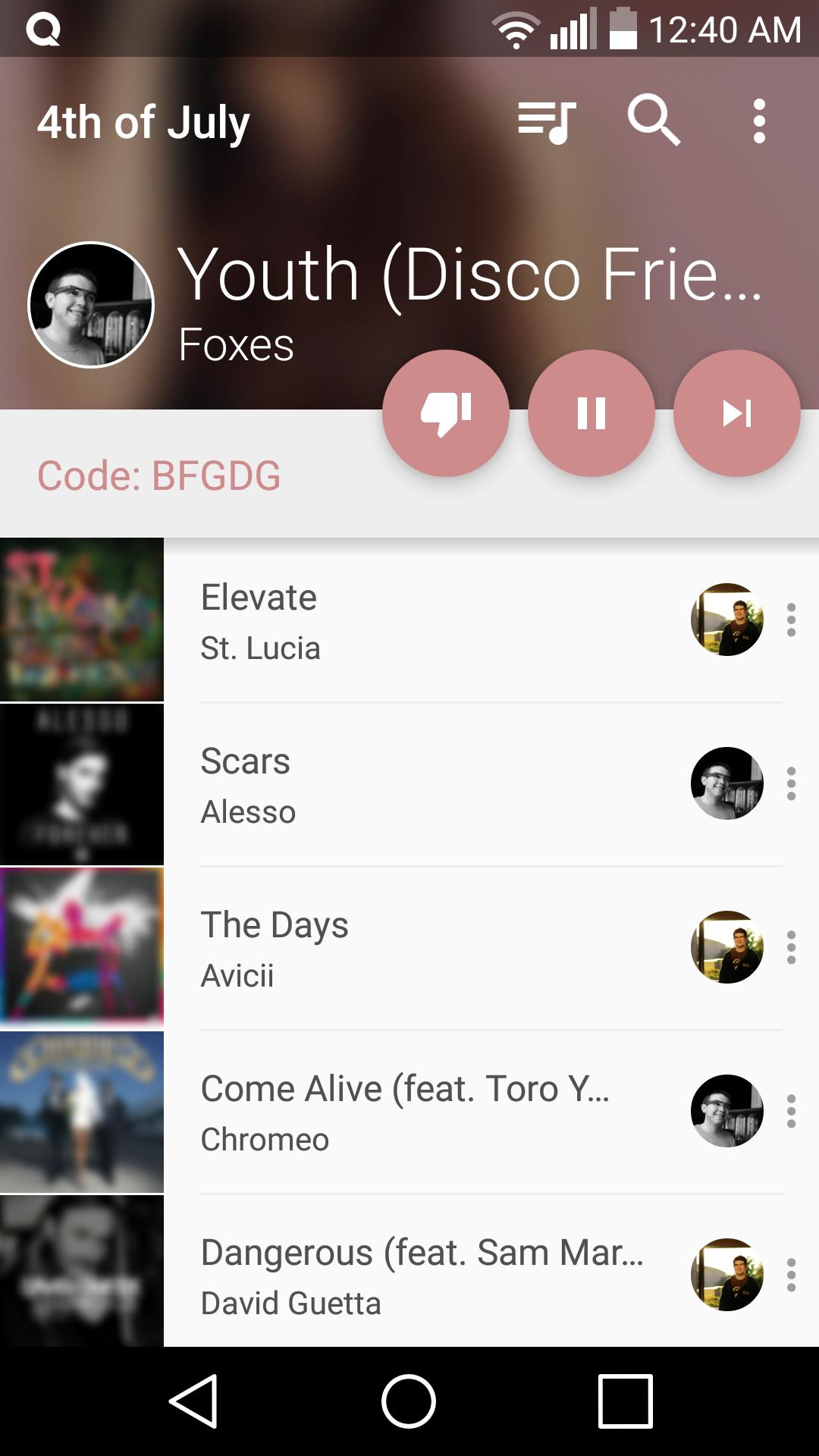Open search in 4th of July playlist
The width and height of the screenshot is (819, 1456).
tap(654, 121)
